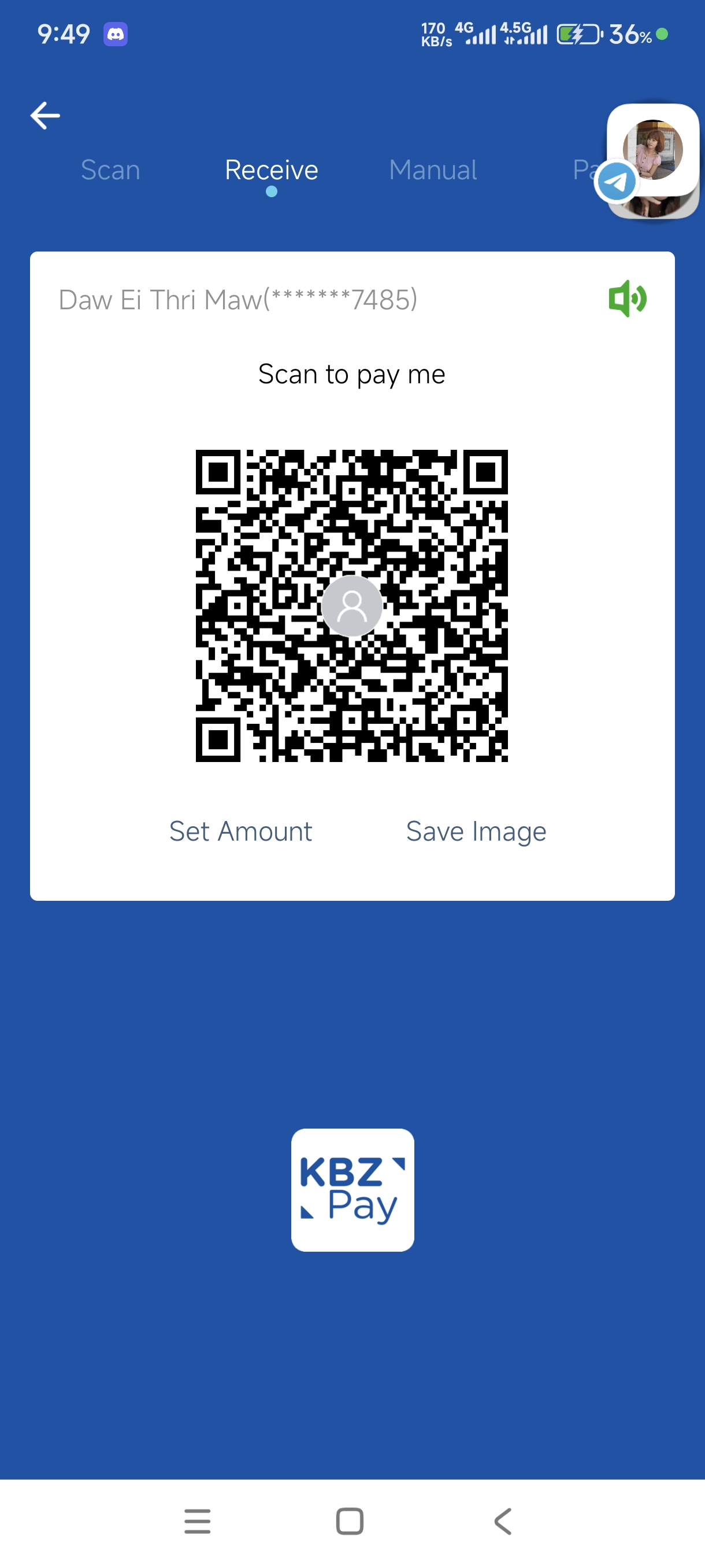Go to the home screen
The height and width of the screenshot is (1568, 705).
click(350, 1521)
